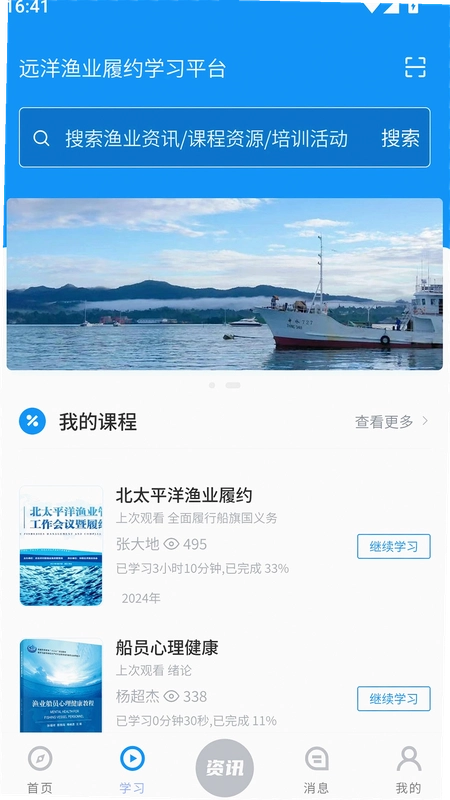Open the scan icon in the header
The width and height of the screenshot is (450, 800).
415,67
